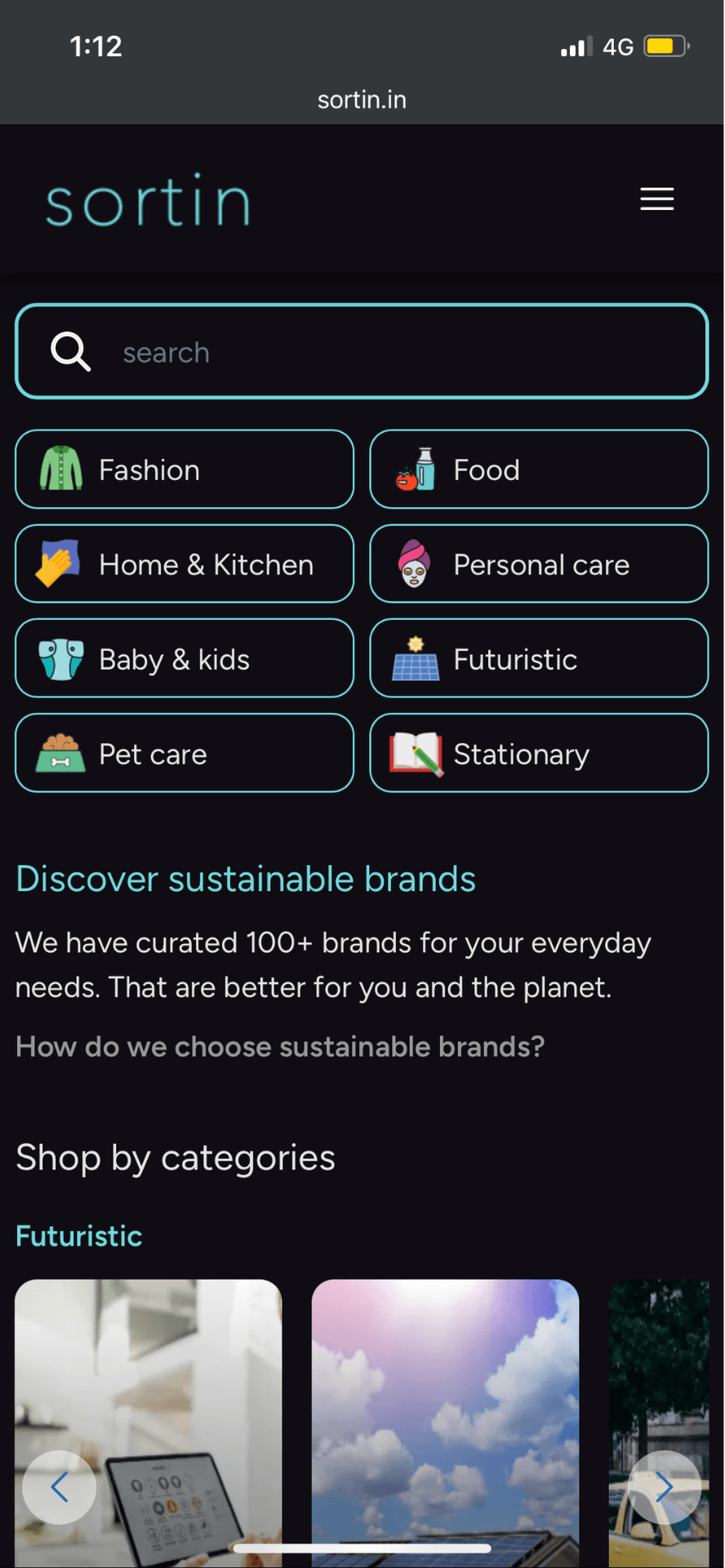
Task: Open the Futuristic section heading link
Action: pos(79,1236)
